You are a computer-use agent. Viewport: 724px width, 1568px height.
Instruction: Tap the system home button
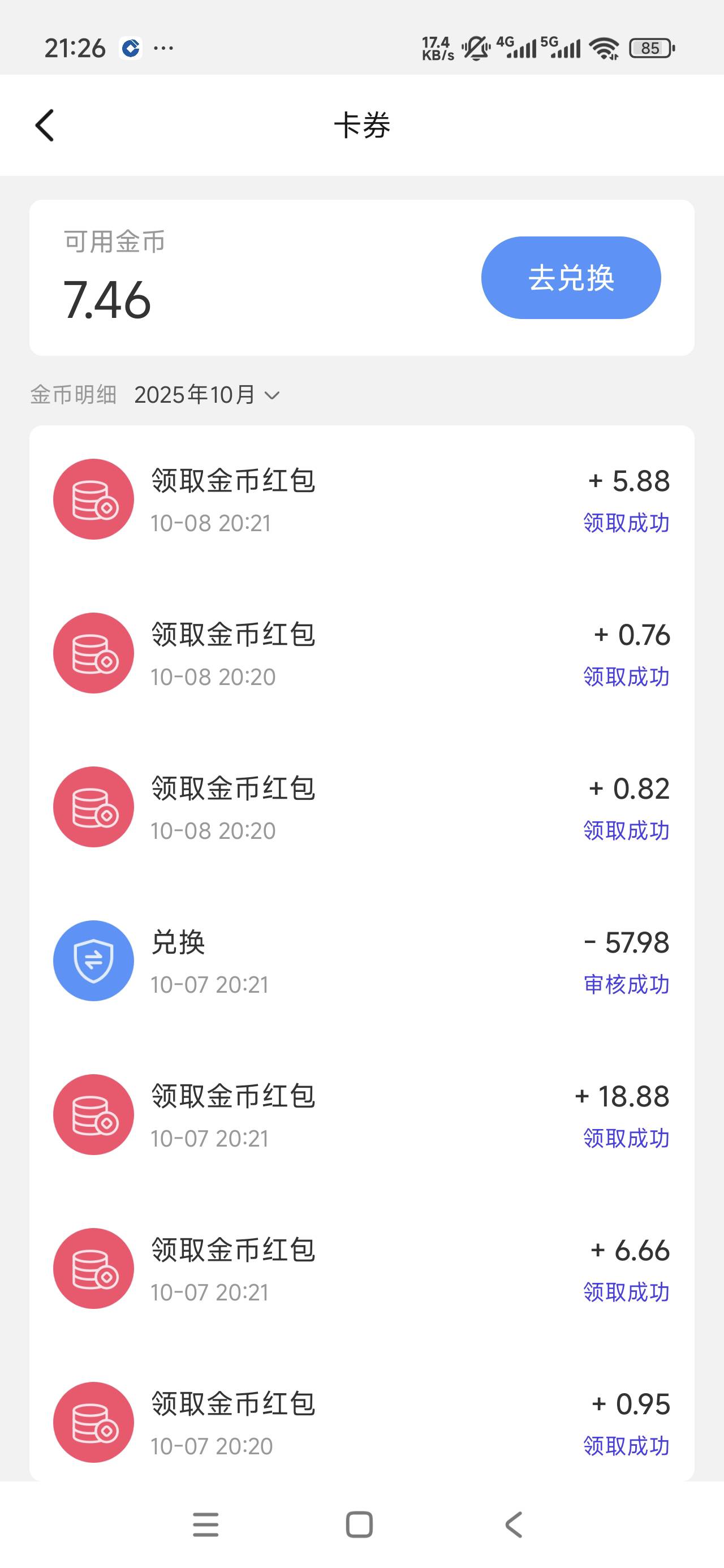(x=359, y=1525)
